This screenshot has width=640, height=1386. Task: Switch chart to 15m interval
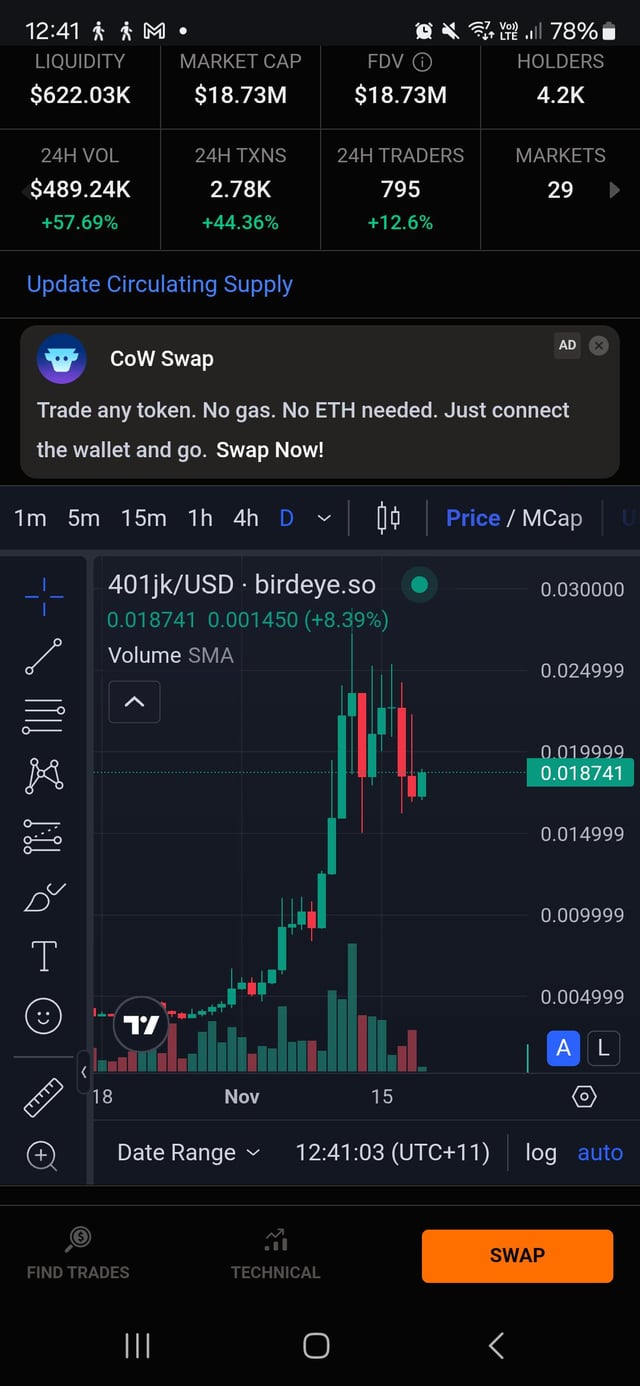(x=143, y=518)
